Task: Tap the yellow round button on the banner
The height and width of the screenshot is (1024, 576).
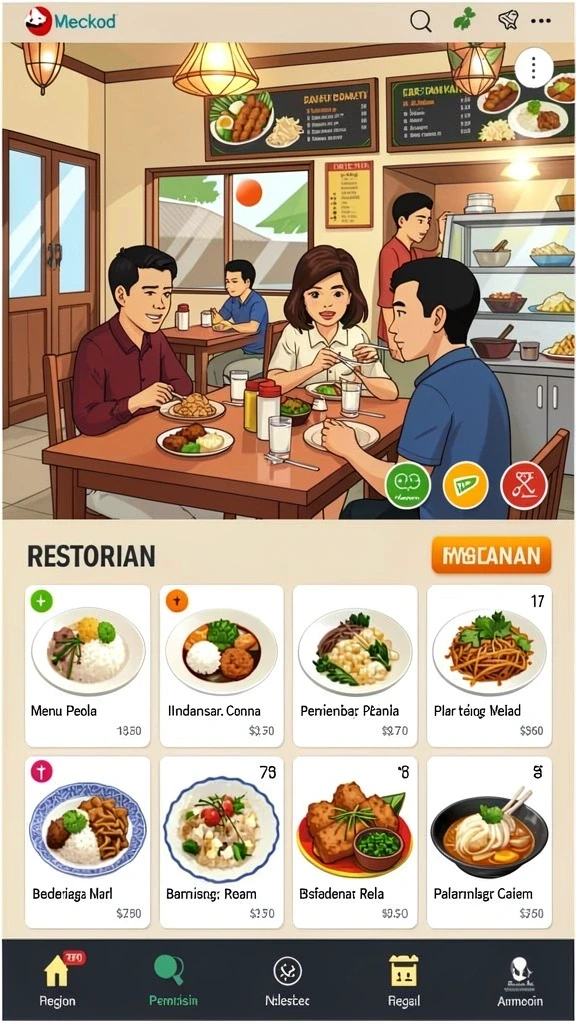Action: pos(465,485)
